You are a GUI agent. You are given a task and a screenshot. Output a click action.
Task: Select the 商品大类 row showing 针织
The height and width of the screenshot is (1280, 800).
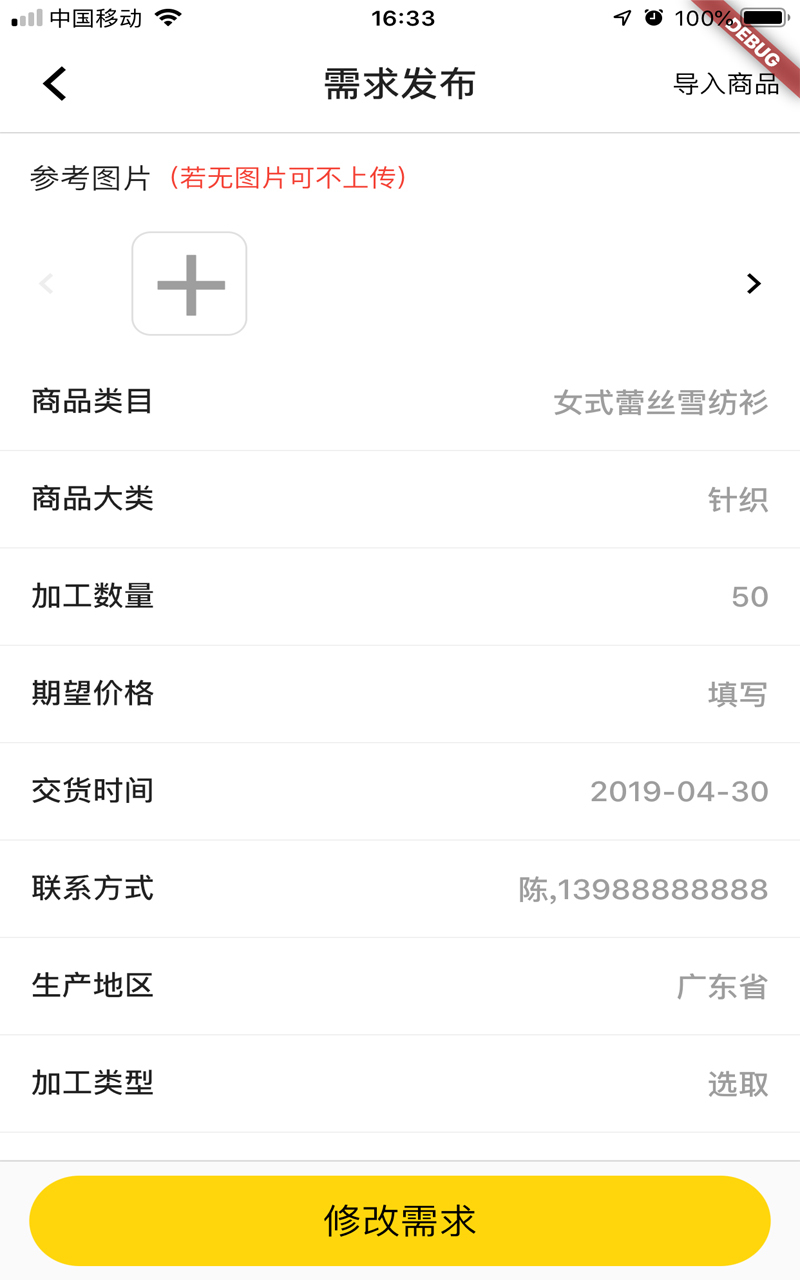coord(400,499)
